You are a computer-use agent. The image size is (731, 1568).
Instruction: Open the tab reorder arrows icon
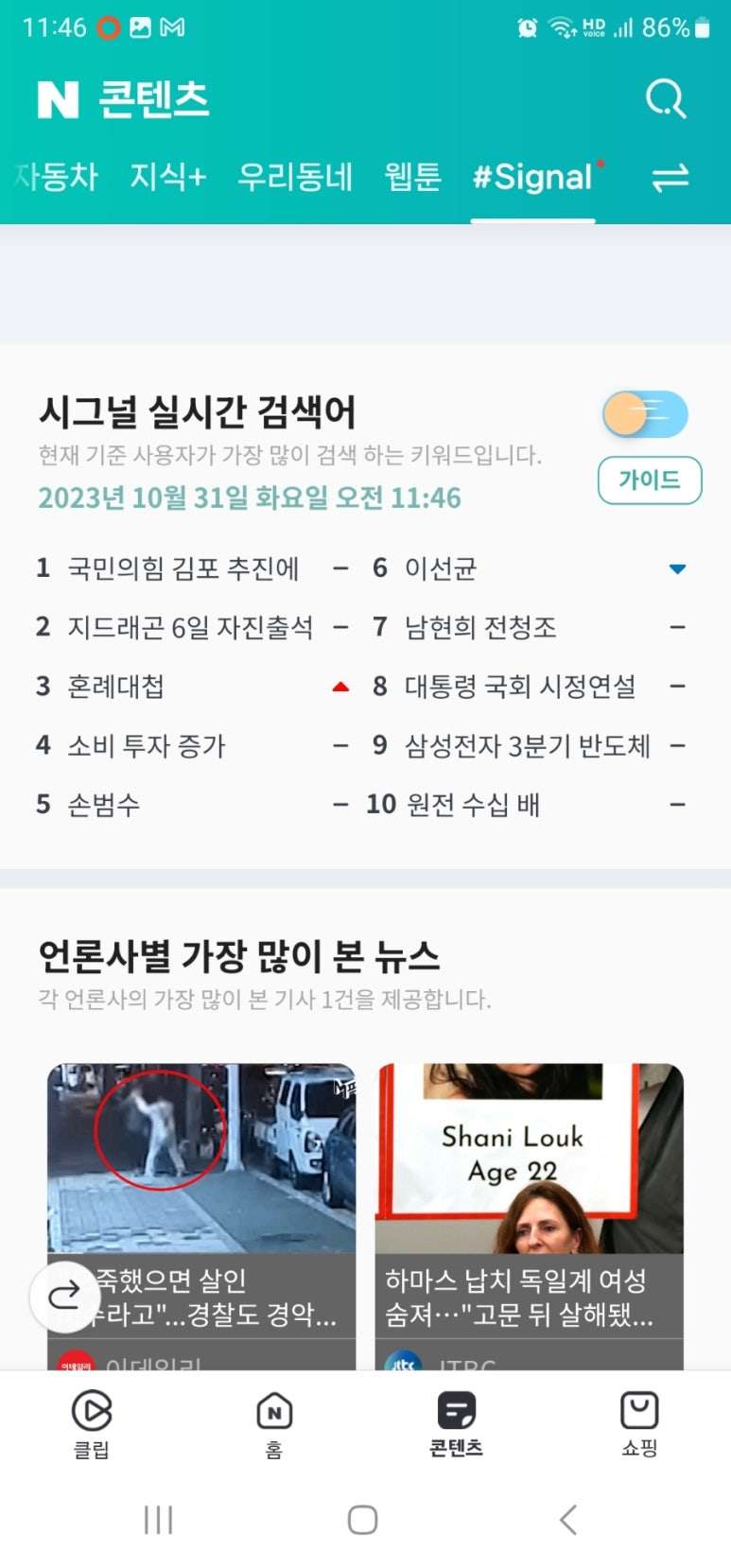[670, 177]
